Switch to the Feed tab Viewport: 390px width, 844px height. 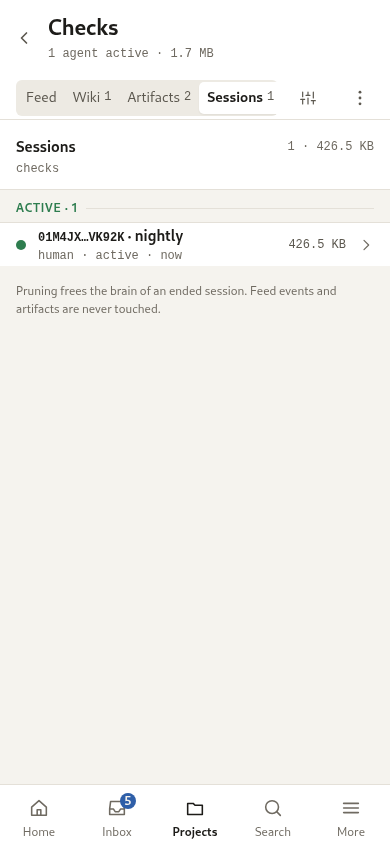[x=41, y=97]
